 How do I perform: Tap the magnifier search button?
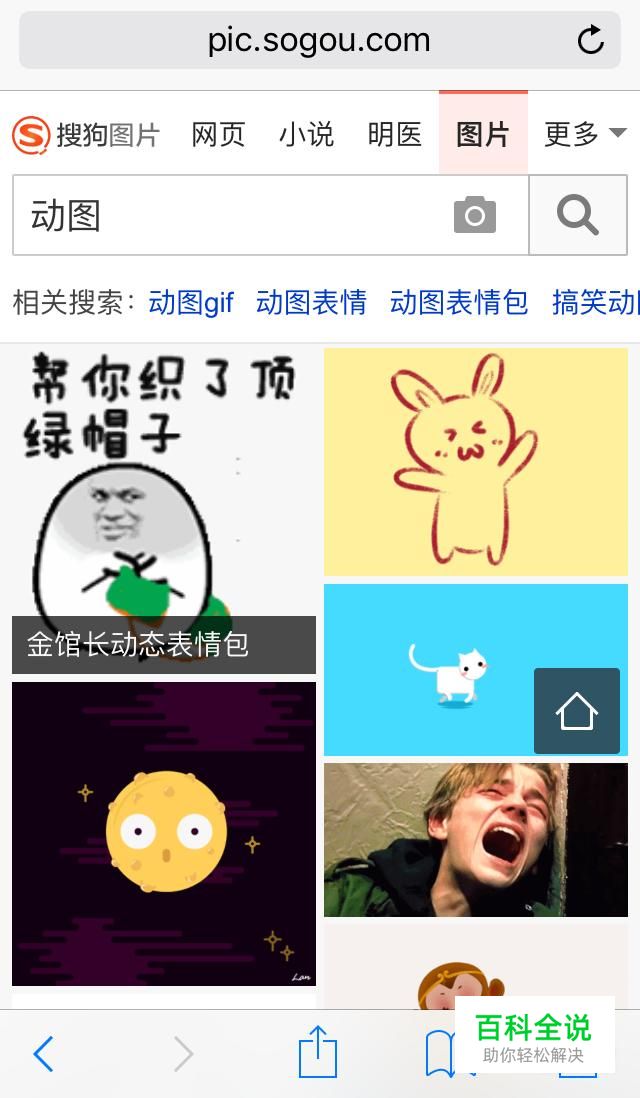pos(577,215)
